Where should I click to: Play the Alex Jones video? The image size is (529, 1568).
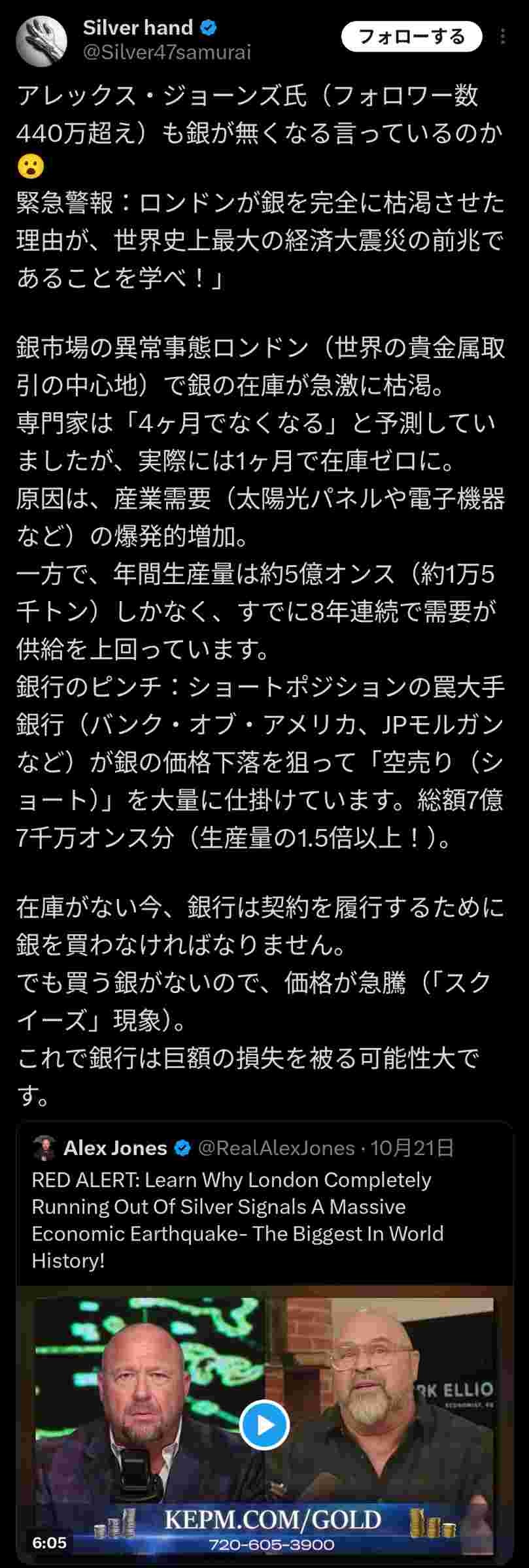click(x=264, y=1425)
